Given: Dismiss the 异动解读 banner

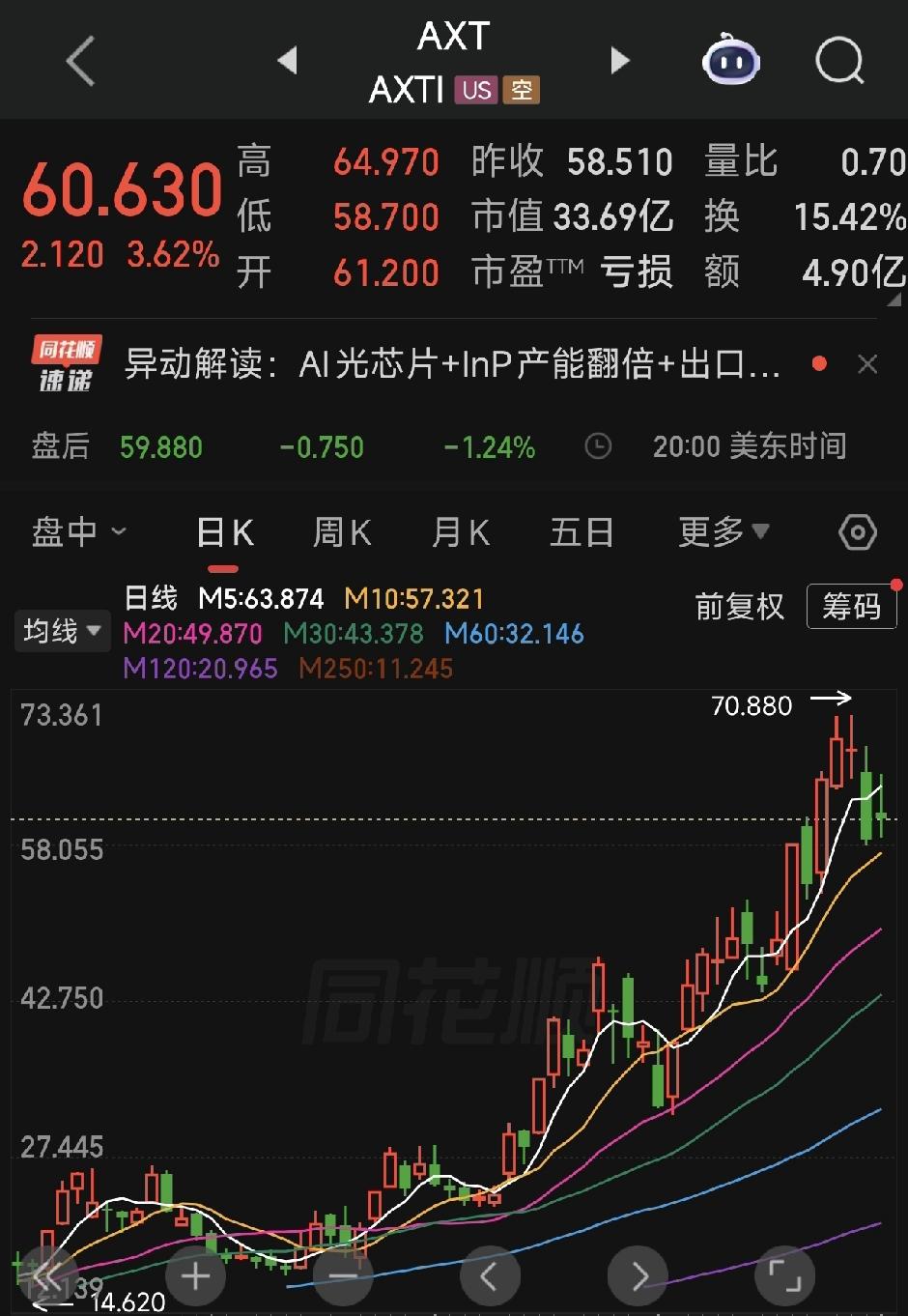Looking at the screenshot, I should pyautogui.click(x=868, y=364).
